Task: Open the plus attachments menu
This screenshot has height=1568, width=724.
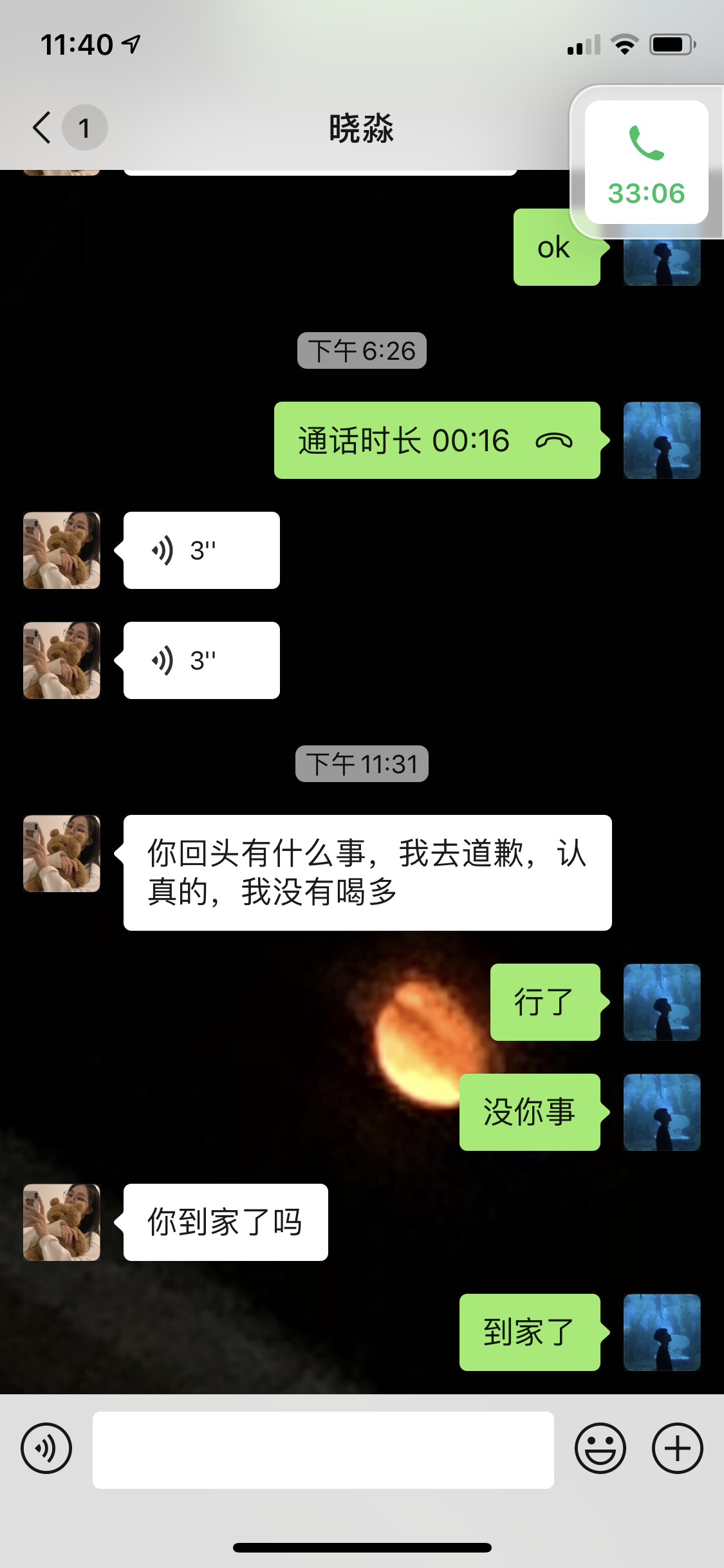Action: pyautogui.click(x=677, y=1449)
